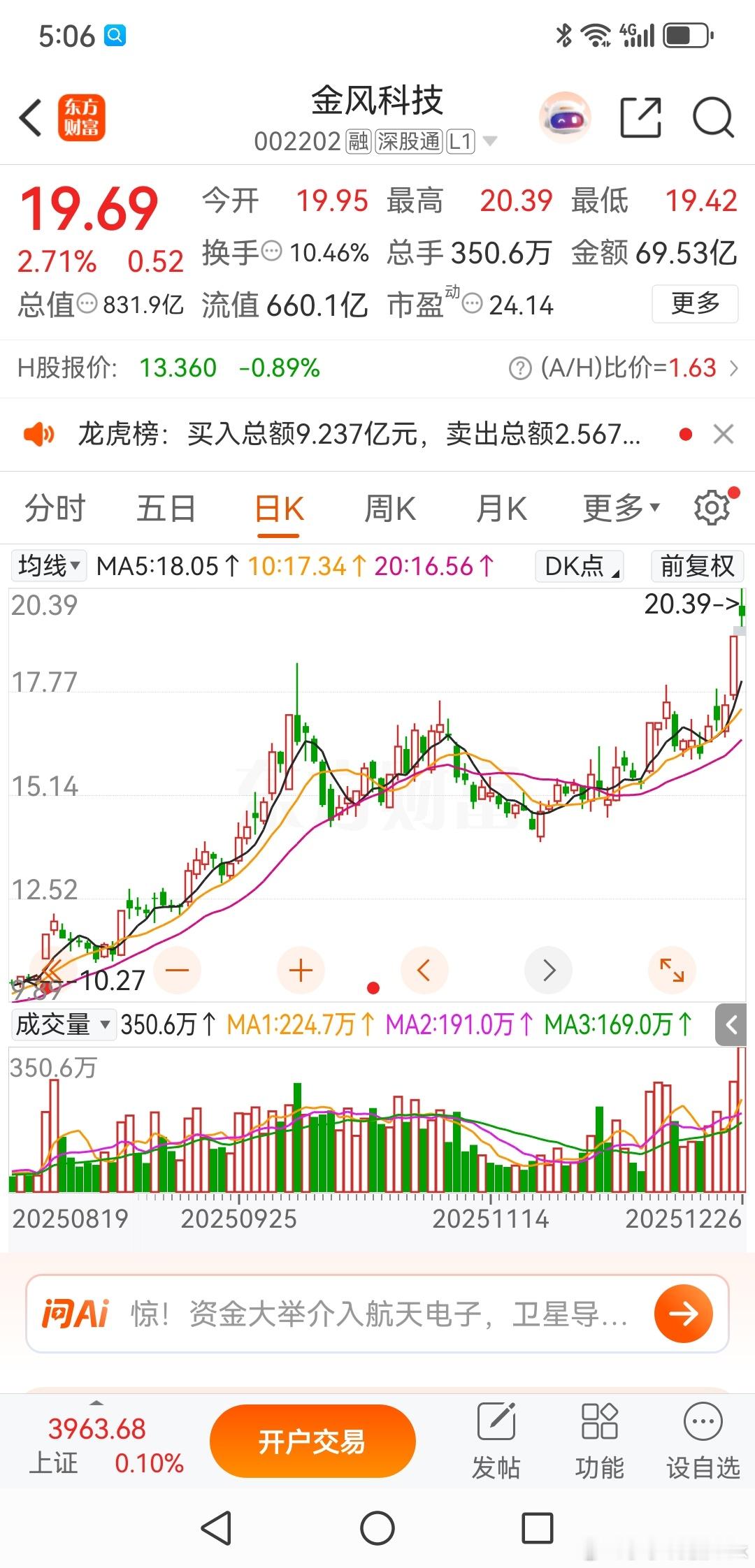Tap 功能 grid icon in bottom bar
The height and width of the screenshot is (1568, 755).
600,1439
